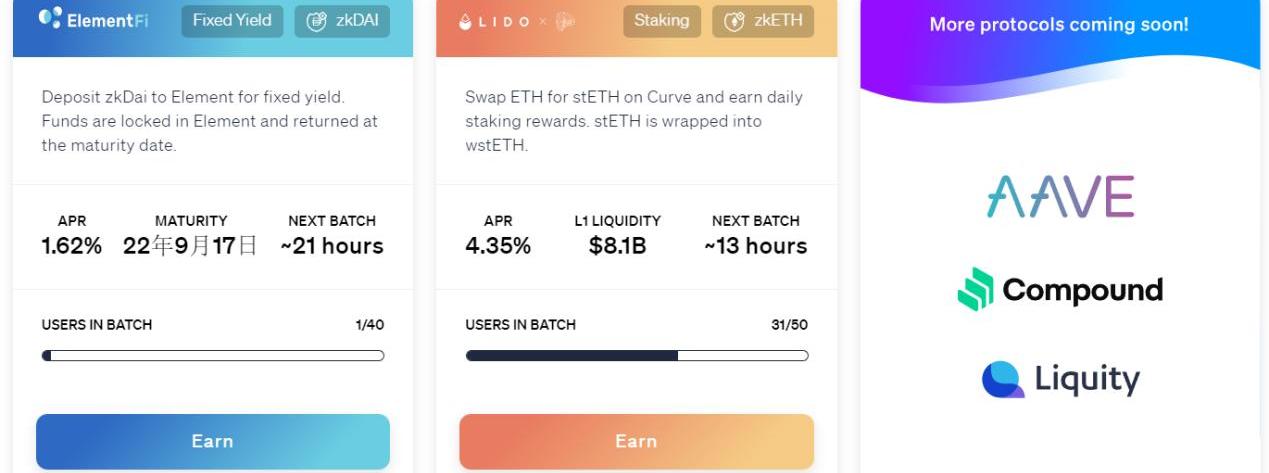Viewport: 1269px width, 473px height.
Task: Select the Staking chip
Action: click(x=661, y=20)
